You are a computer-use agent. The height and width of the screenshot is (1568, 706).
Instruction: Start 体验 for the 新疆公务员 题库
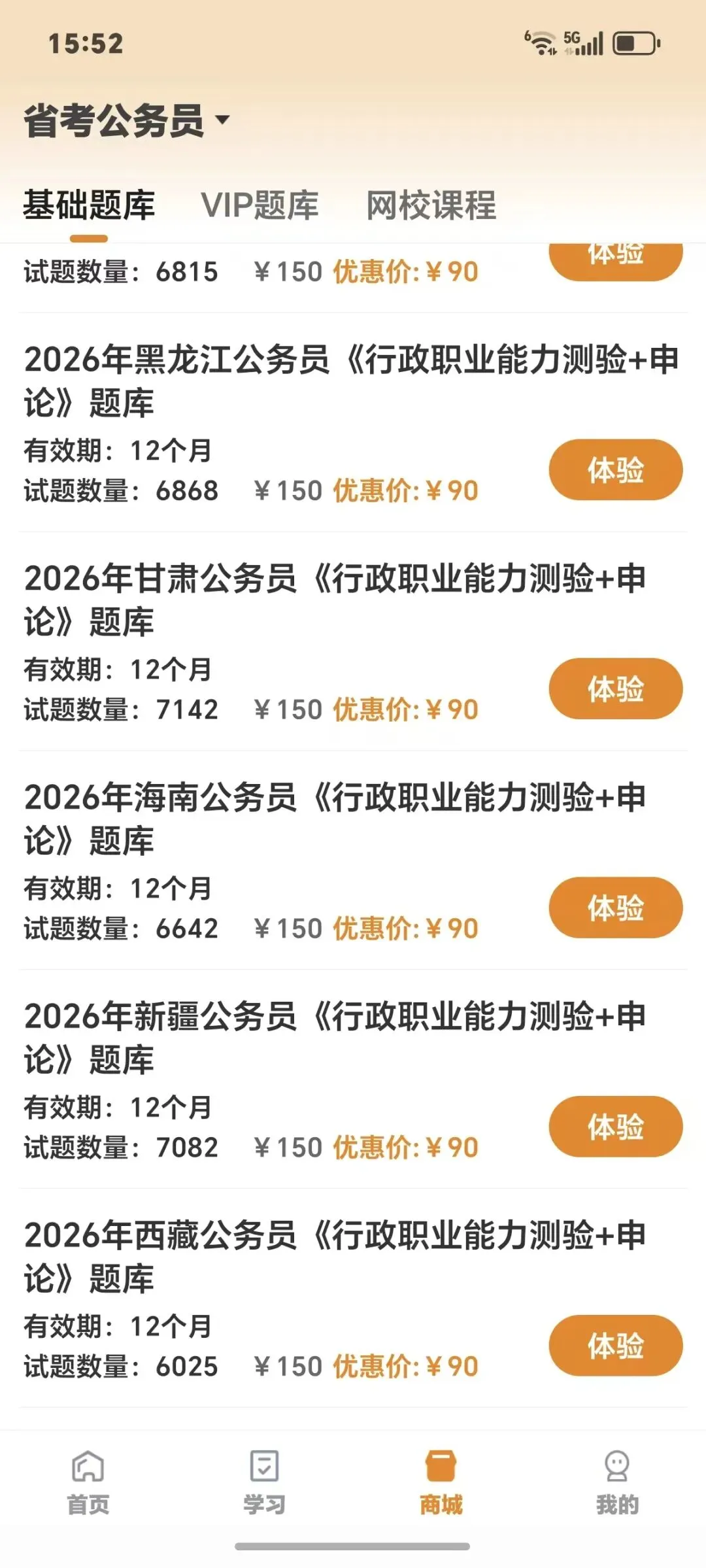(x=615, y=1127)
